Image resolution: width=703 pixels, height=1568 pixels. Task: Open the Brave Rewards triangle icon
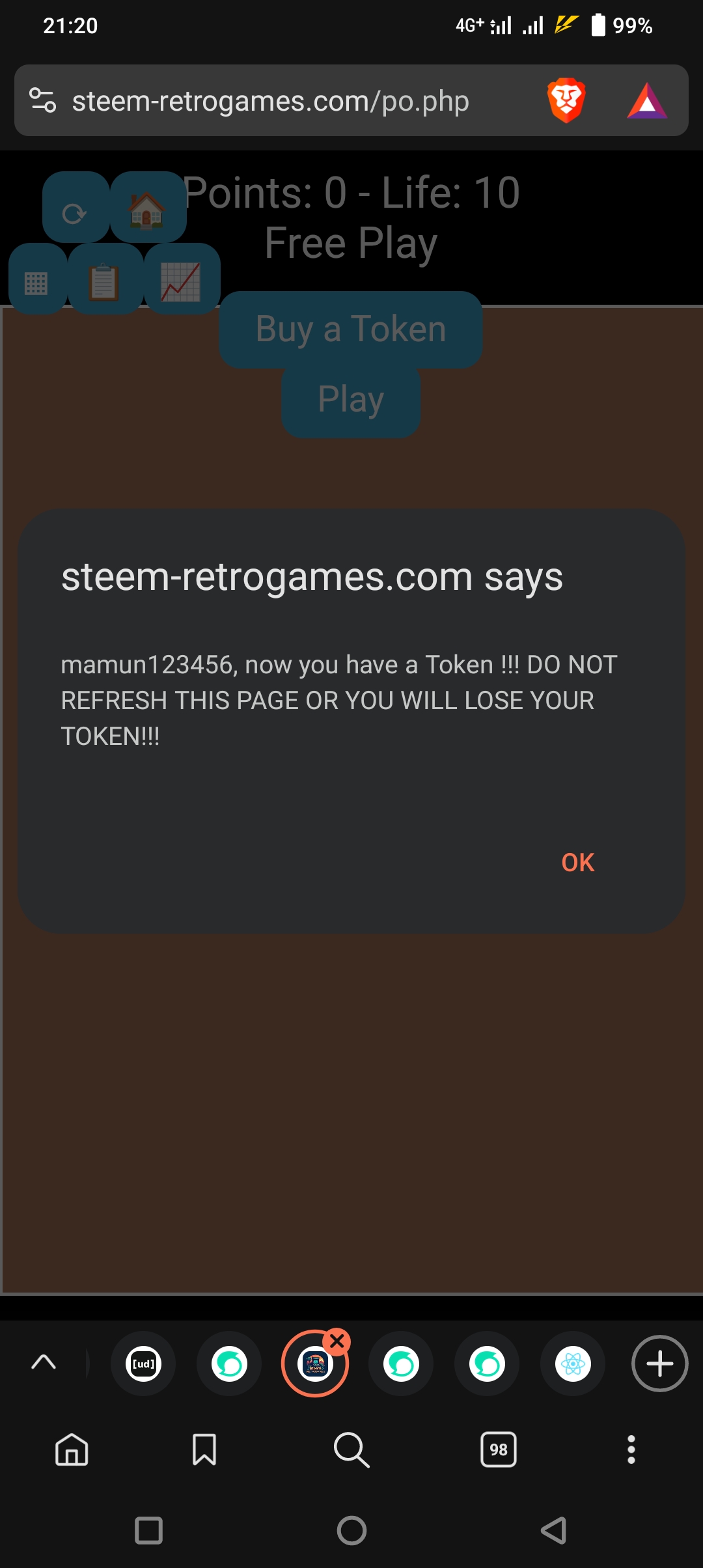tap(646, 101)
